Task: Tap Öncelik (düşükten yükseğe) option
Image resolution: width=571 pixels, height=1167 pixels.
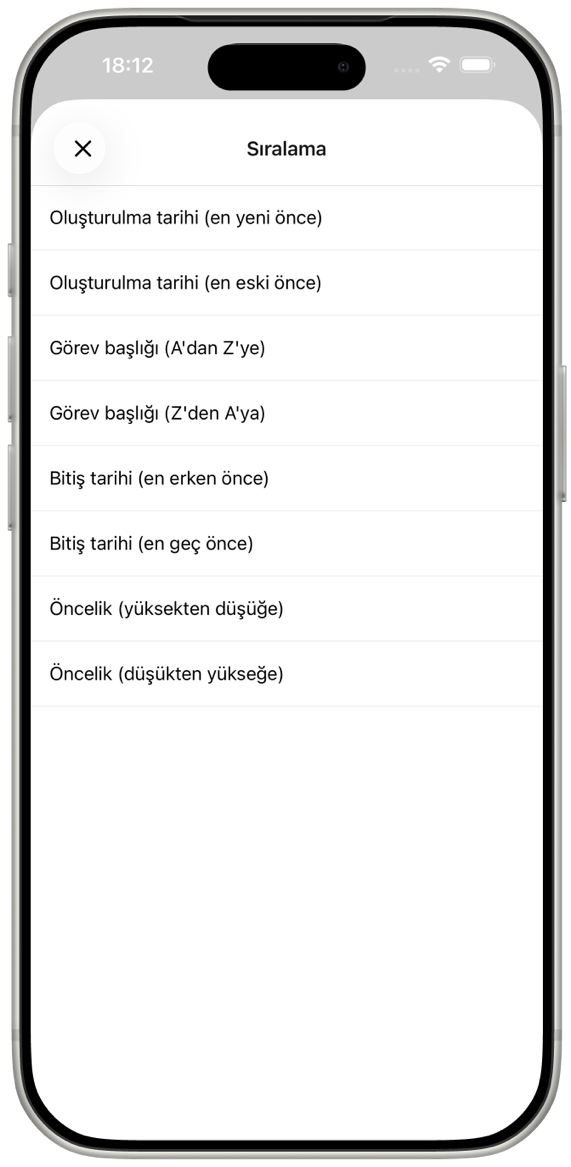Action: 287,674
